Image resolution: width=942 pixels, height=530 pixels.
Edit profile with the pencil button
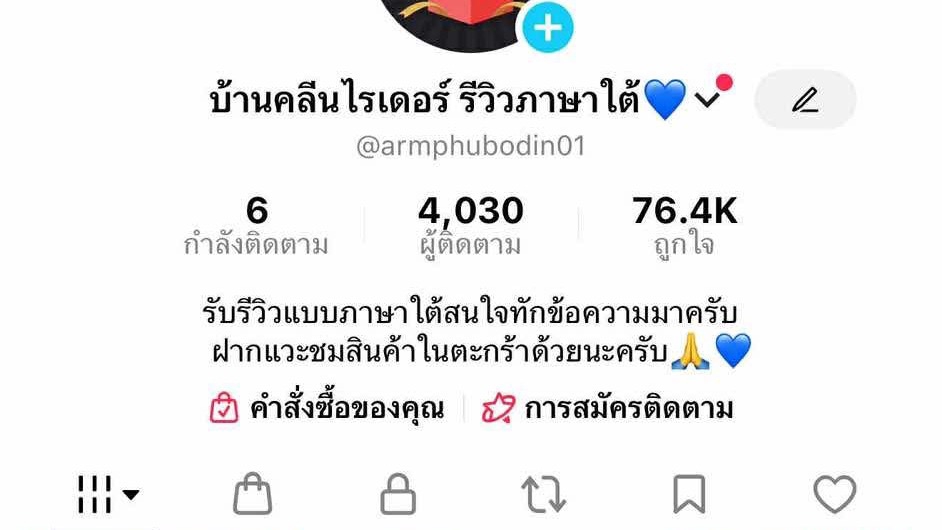click(x=805, y=100)
